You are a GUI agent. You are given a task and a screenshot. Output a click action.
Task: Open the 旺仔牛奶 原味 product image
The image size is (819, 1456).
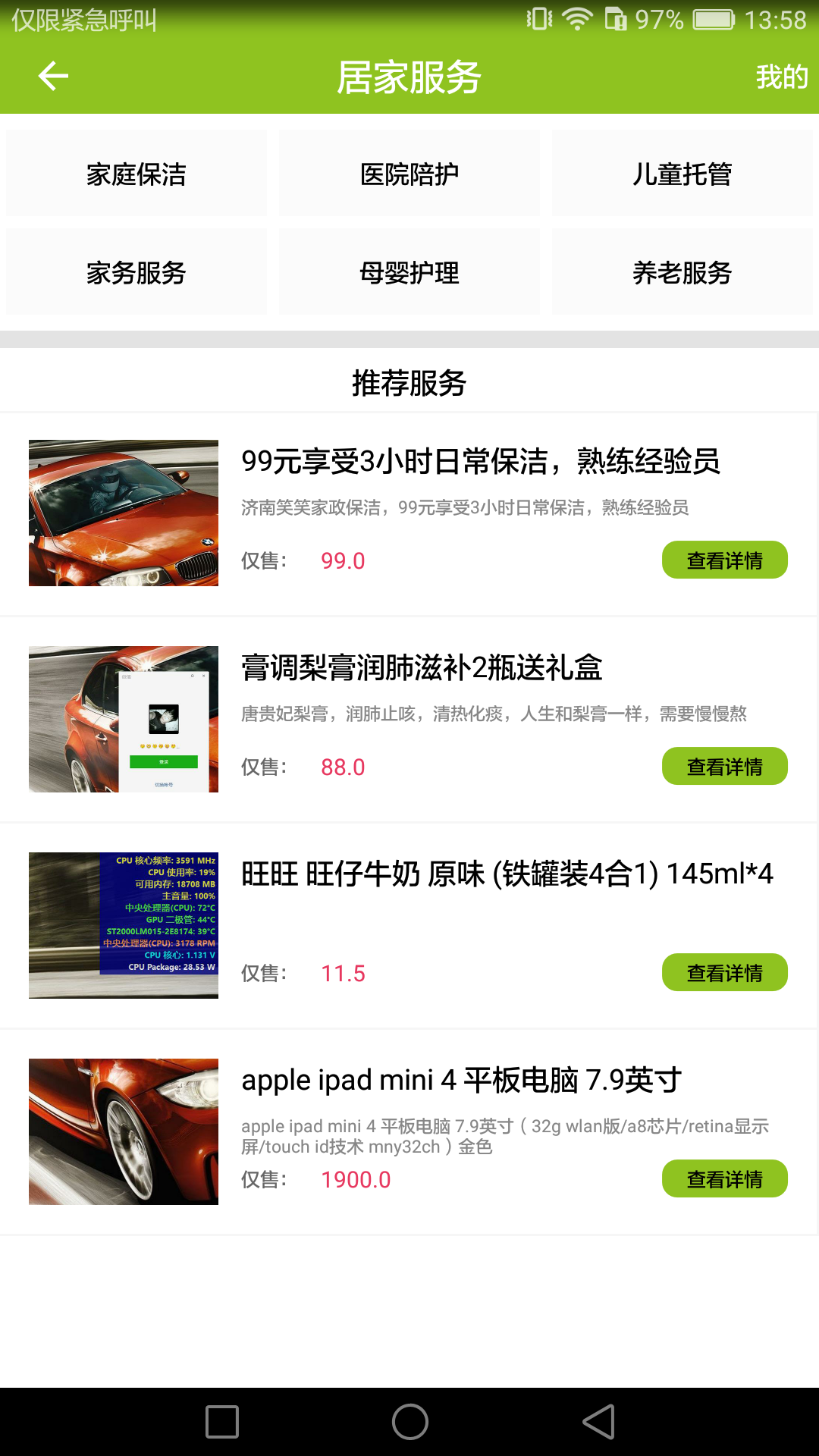124,926
